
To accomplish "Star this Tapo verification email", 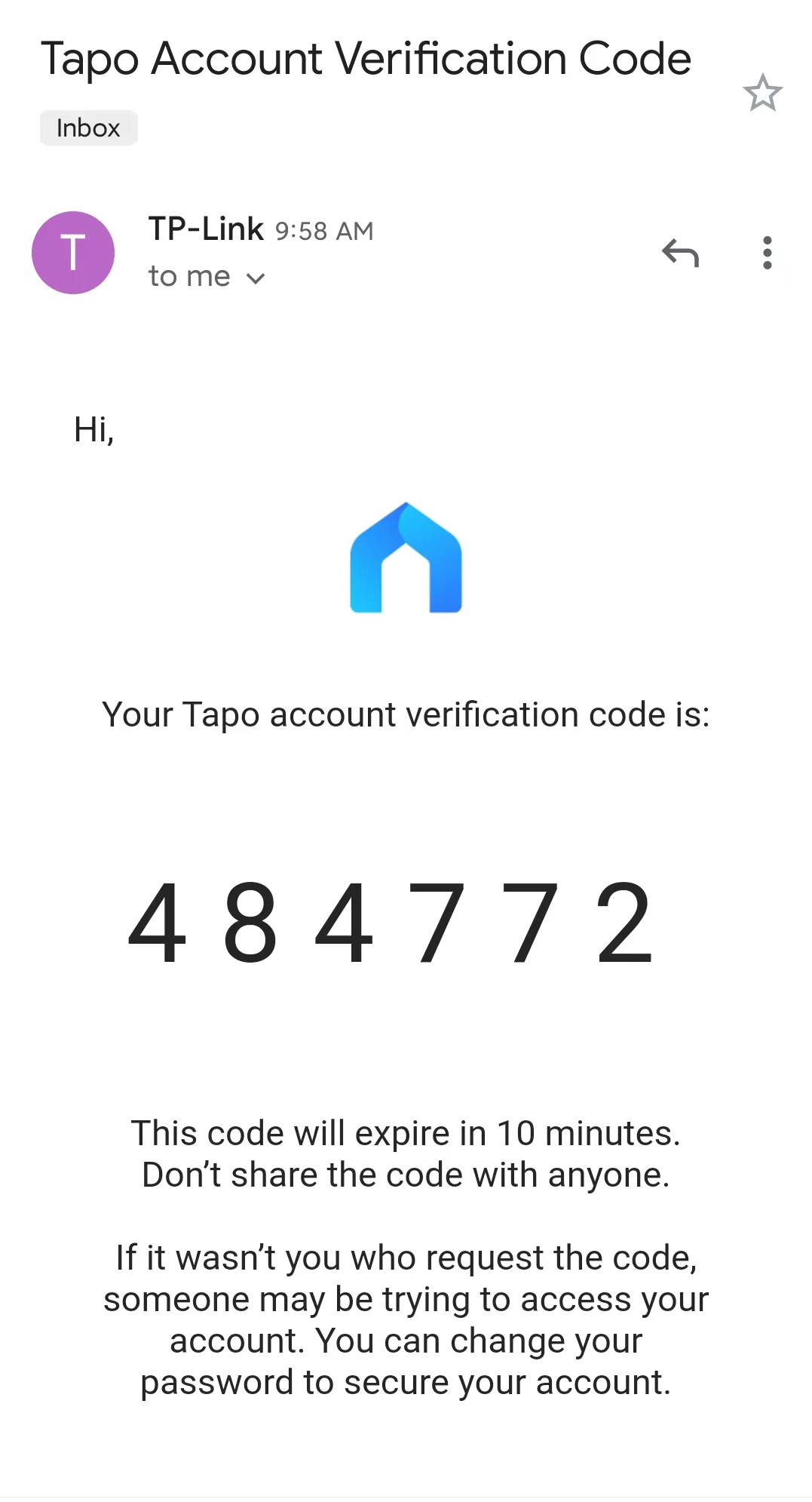I will point(762,93).
